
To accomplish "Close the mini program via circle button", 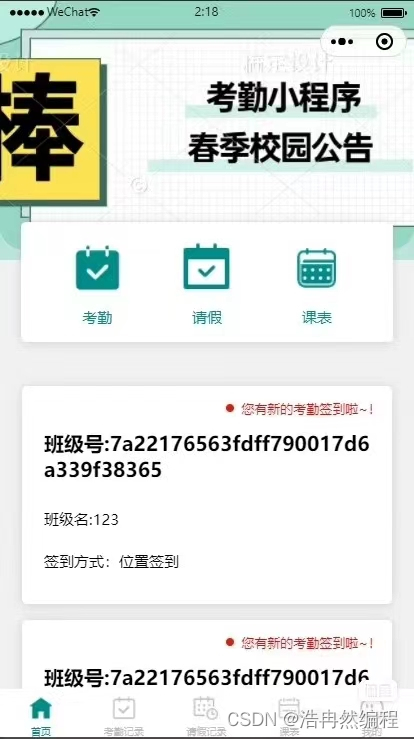I will (384, 42).
